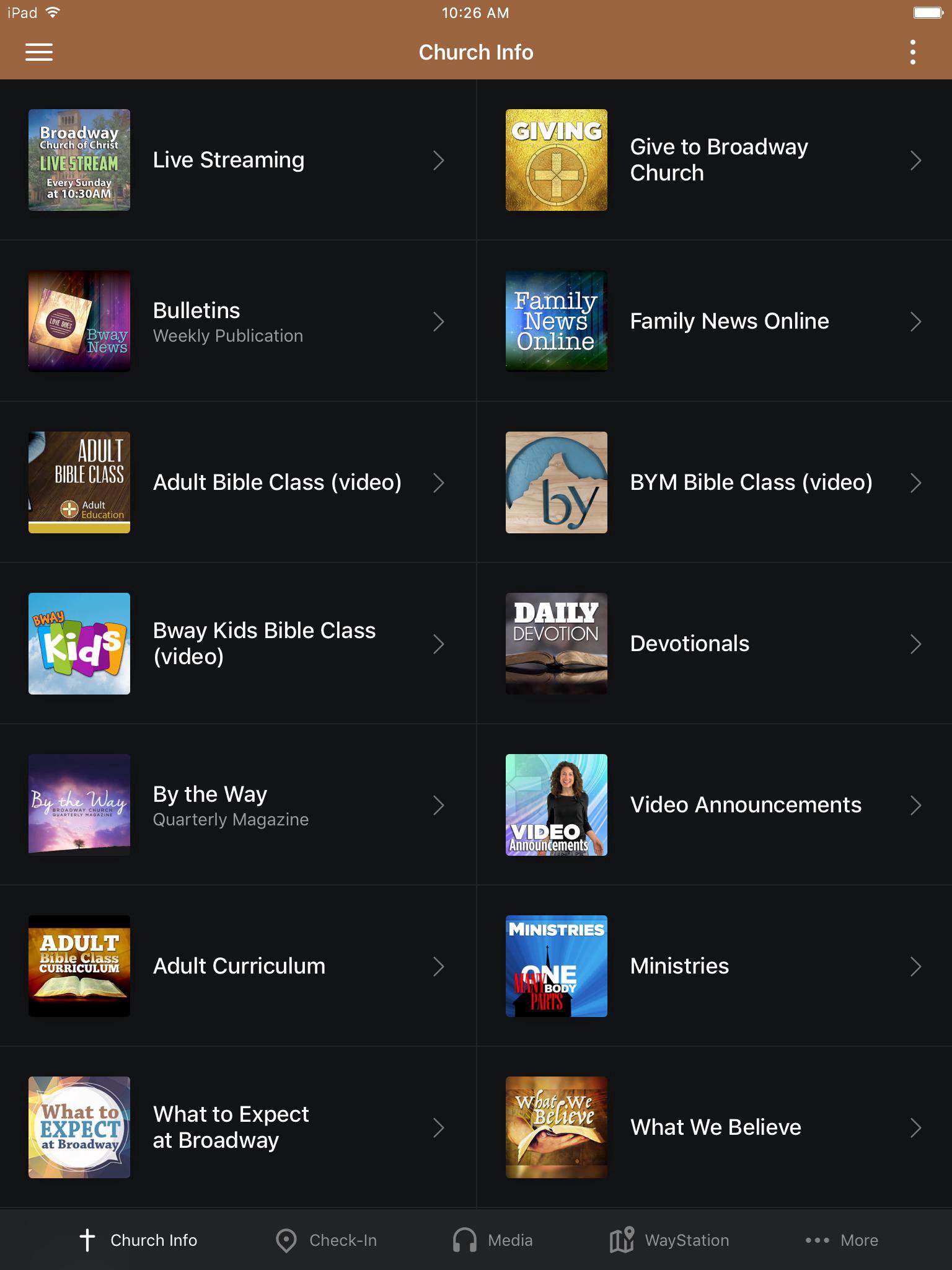Open Give to Broadway Church
952x1270 pixels.
[x=714, y=160]
